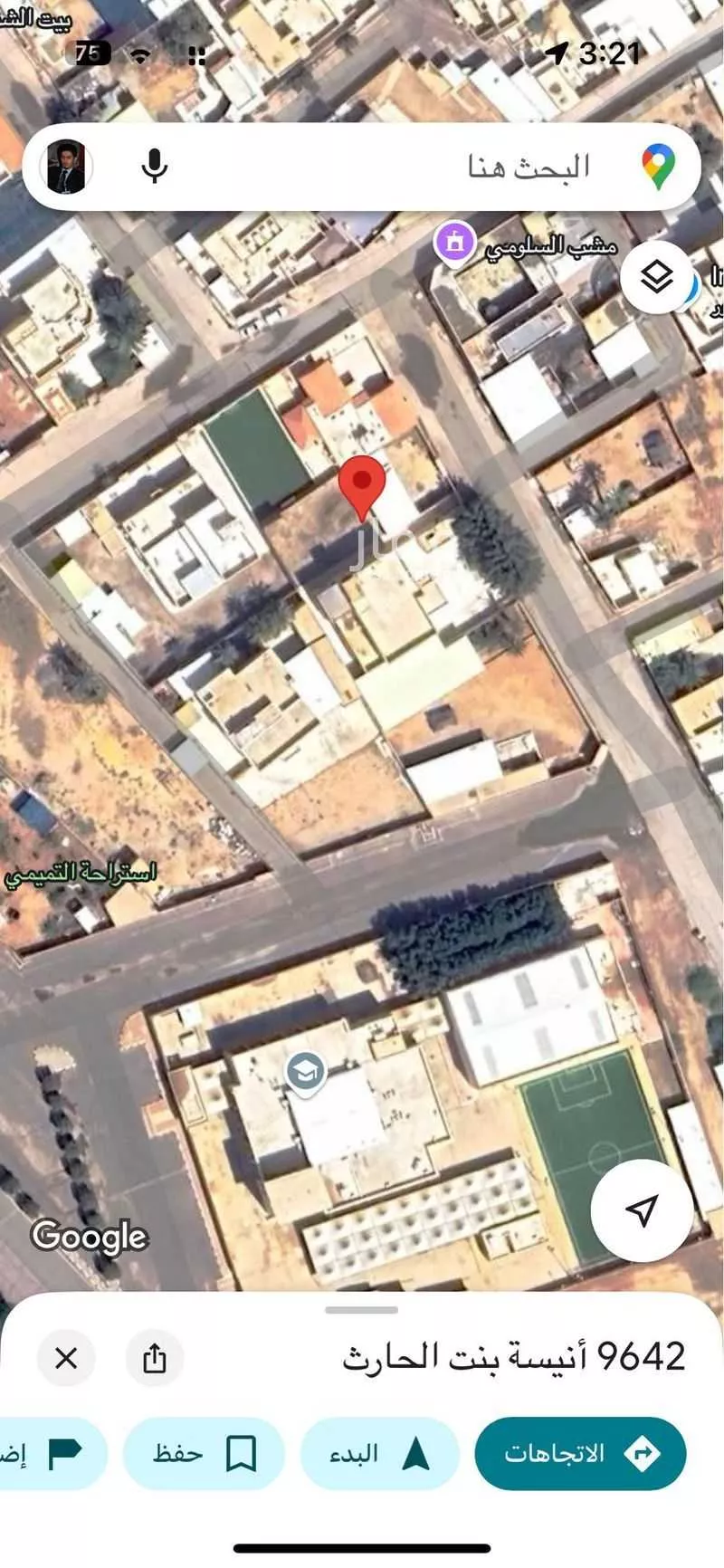Open the school marker on the map

click(x=306, y=1072)
